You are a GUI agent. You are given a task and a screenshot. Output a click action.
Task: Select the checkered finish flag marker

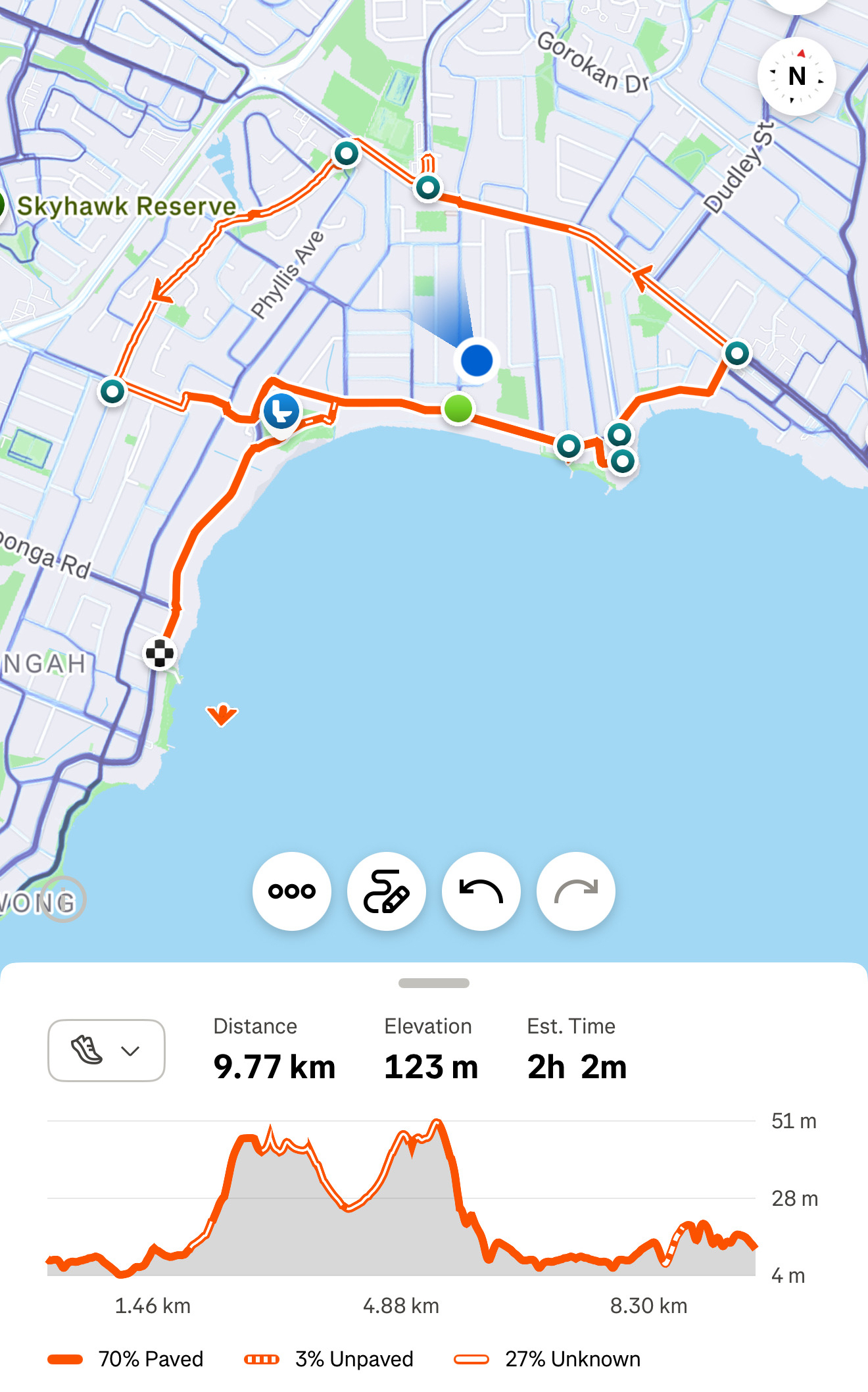pos(160,653)
